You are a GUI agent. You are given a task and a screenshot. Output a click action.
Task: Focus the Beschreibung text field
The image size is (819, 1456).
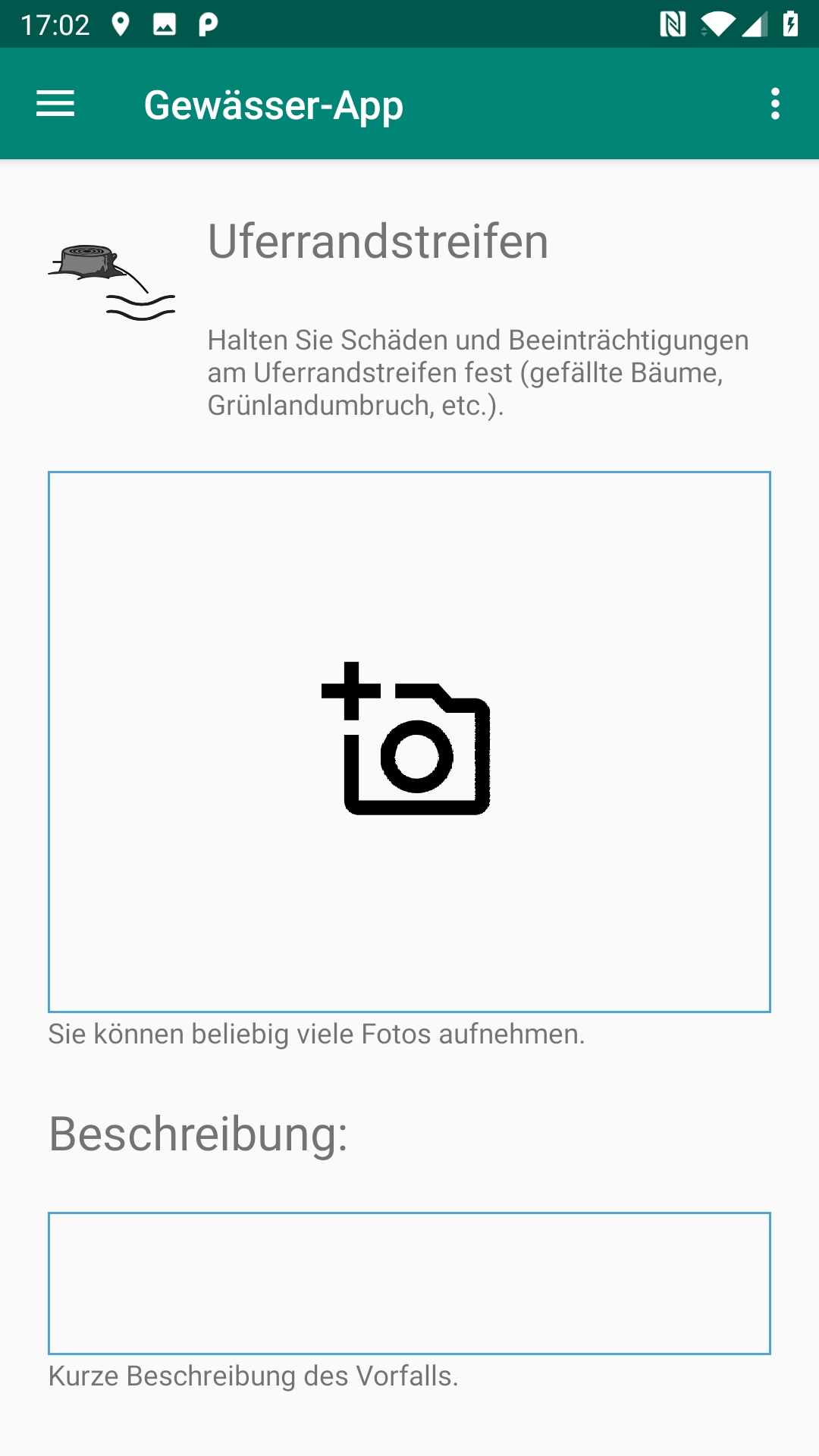(x=409, y=1282)
